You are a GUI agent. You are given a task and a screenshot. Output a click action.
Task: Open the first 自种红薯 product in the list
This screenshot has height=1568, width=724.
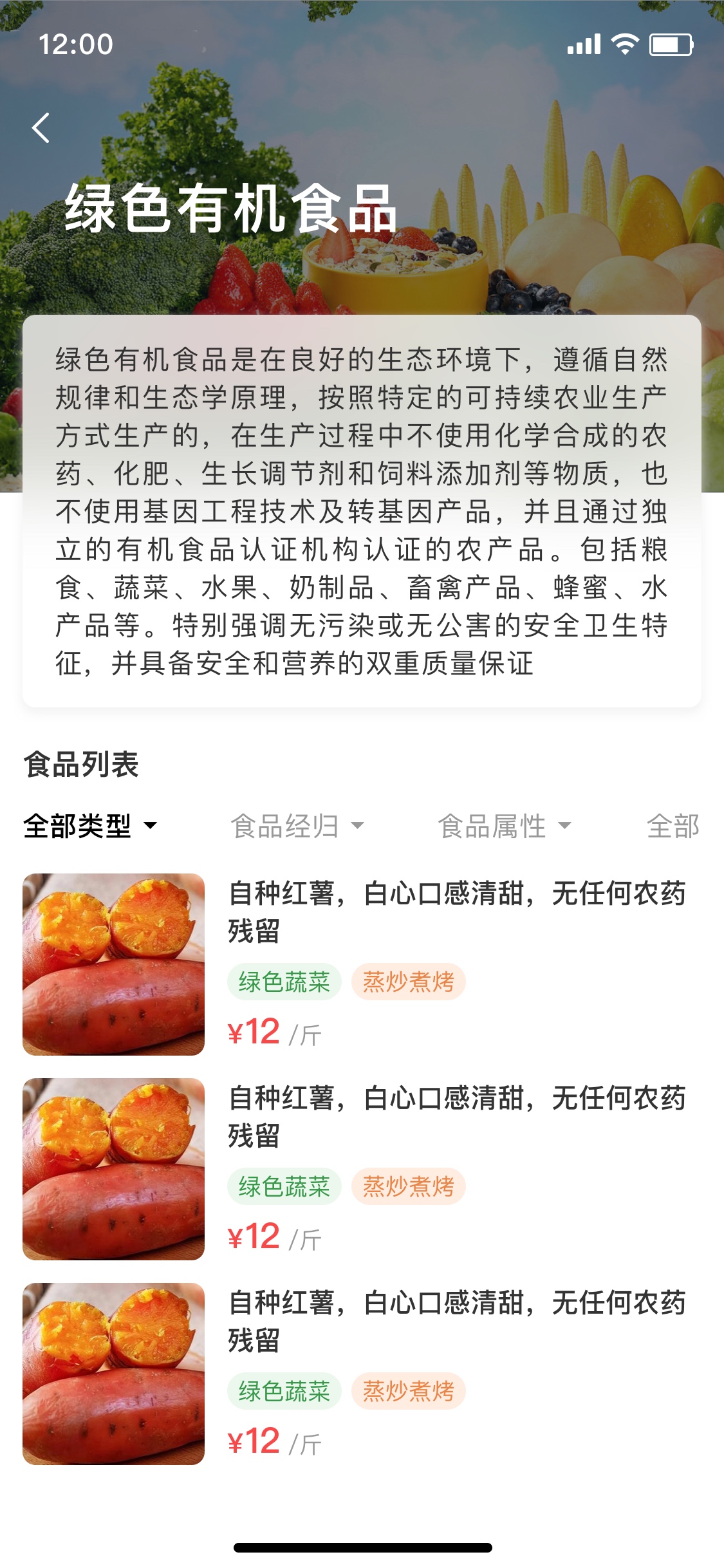[360, 964]
